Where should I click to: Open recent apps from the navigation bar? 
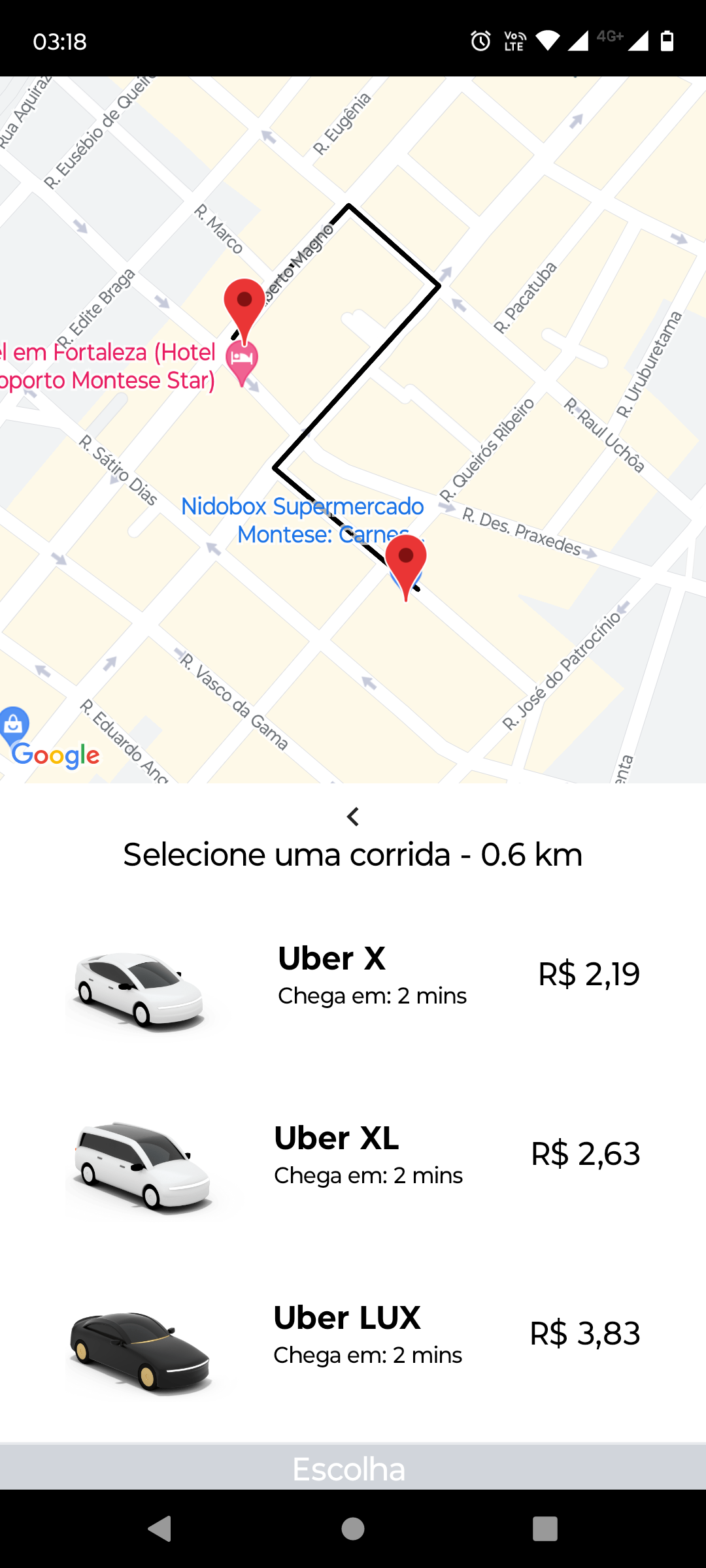click(x=545, y=1529)
